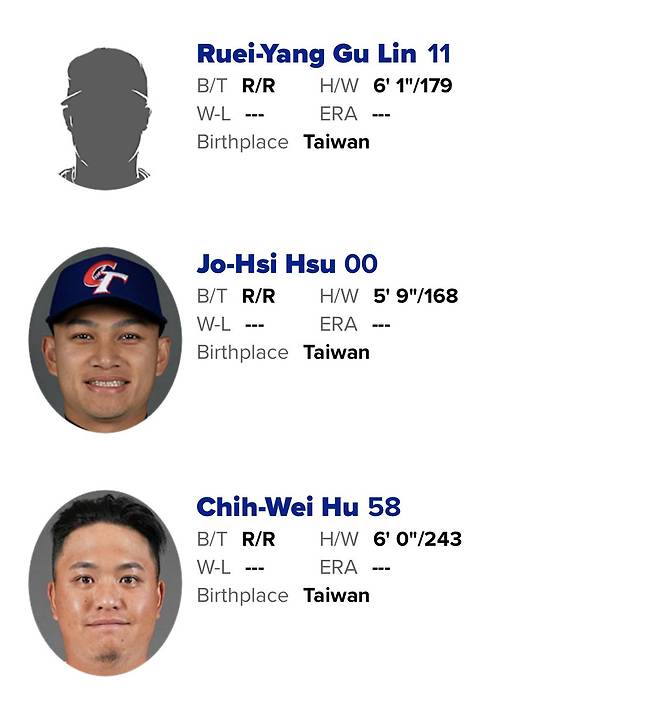View Chih-Wei Hu's player page

pos(279,507)
